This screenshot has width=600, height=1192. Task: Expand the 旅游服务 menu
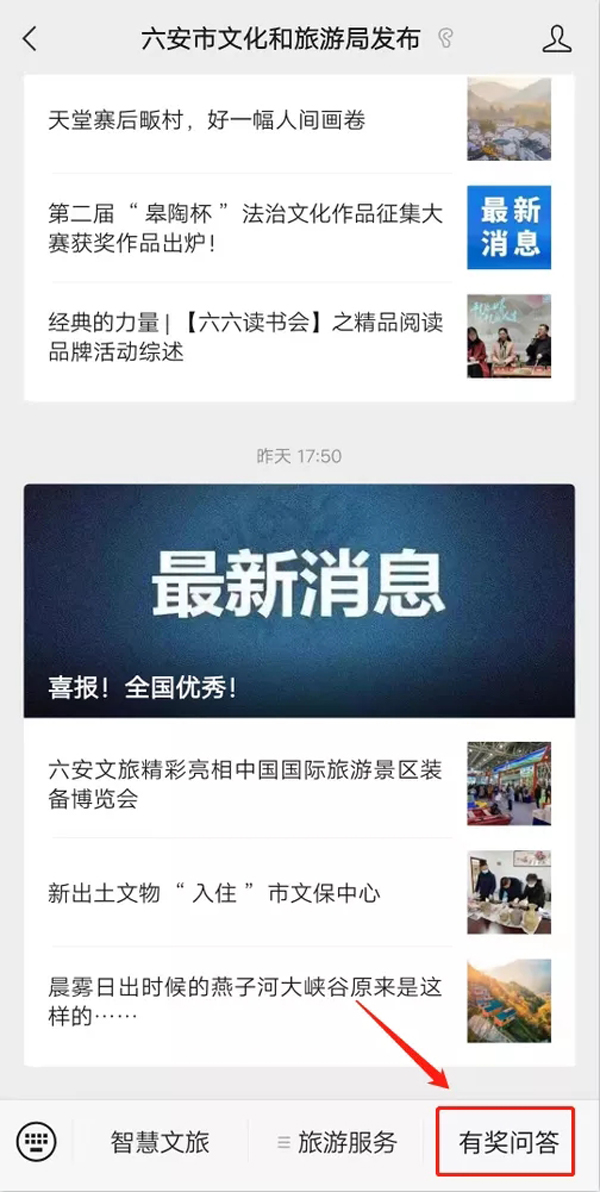[x=338, y=1142]
